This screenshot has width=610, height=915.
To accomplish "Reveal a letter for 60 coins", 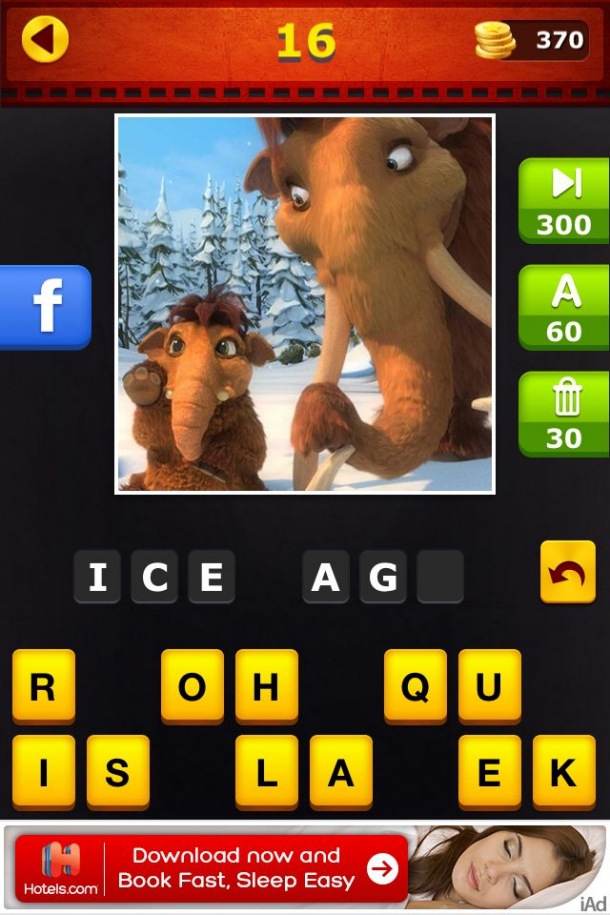I will tap(564, 308).
